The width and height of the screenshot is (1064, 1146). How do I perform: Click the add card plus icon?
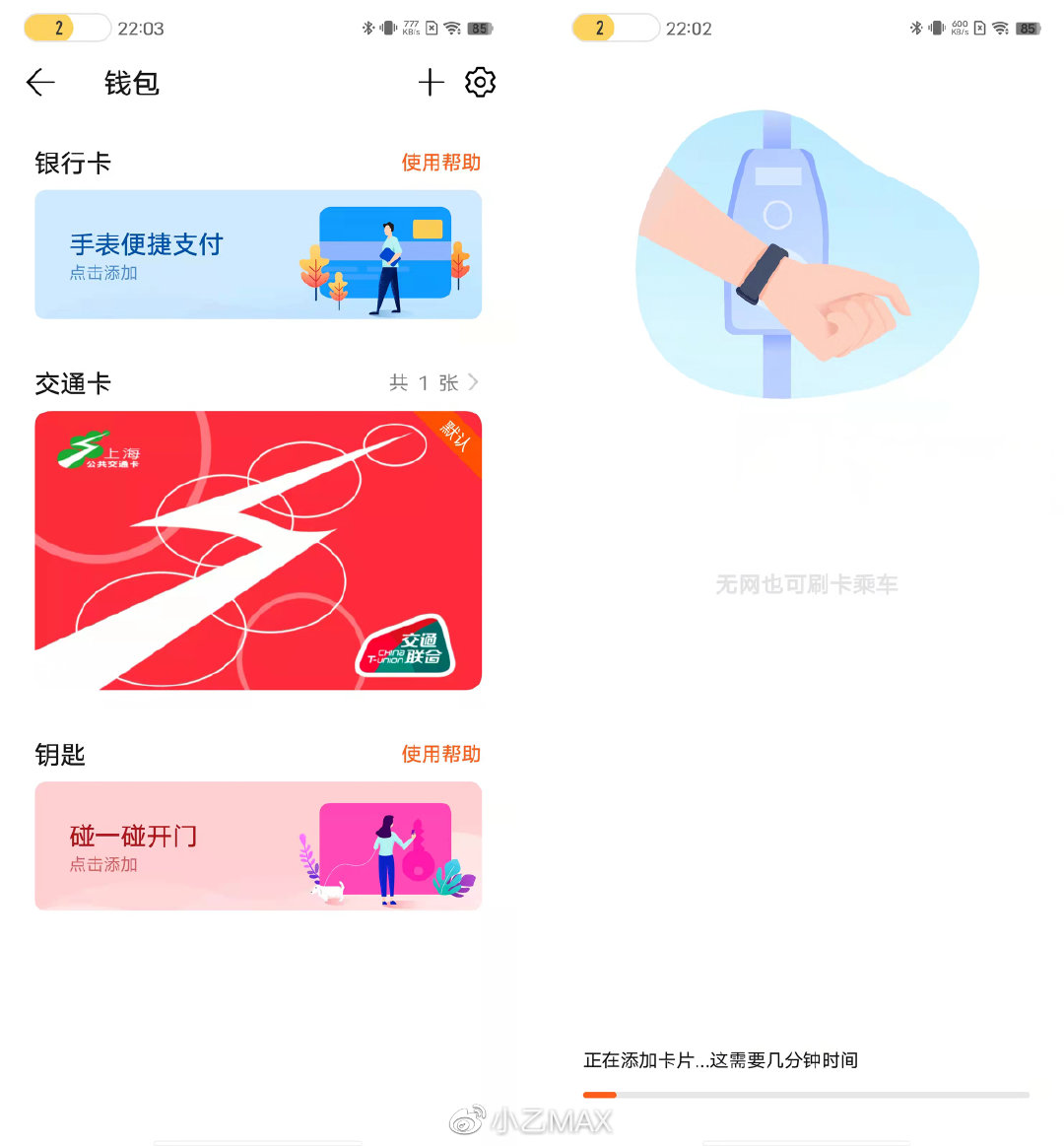(x=431, y=83)
